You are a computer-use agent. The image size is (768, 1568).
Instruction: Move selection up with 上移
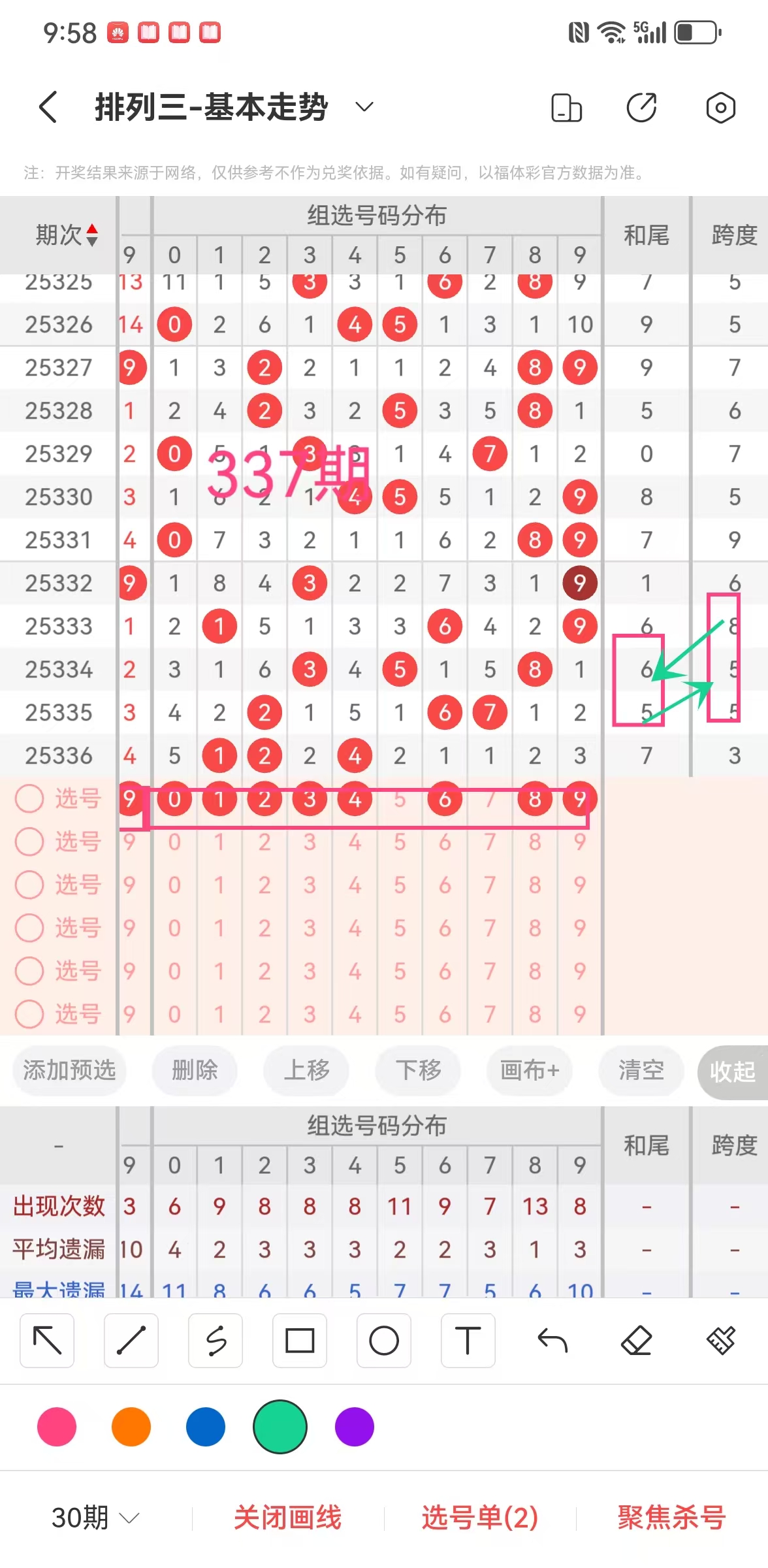(x=306, y=1070)
